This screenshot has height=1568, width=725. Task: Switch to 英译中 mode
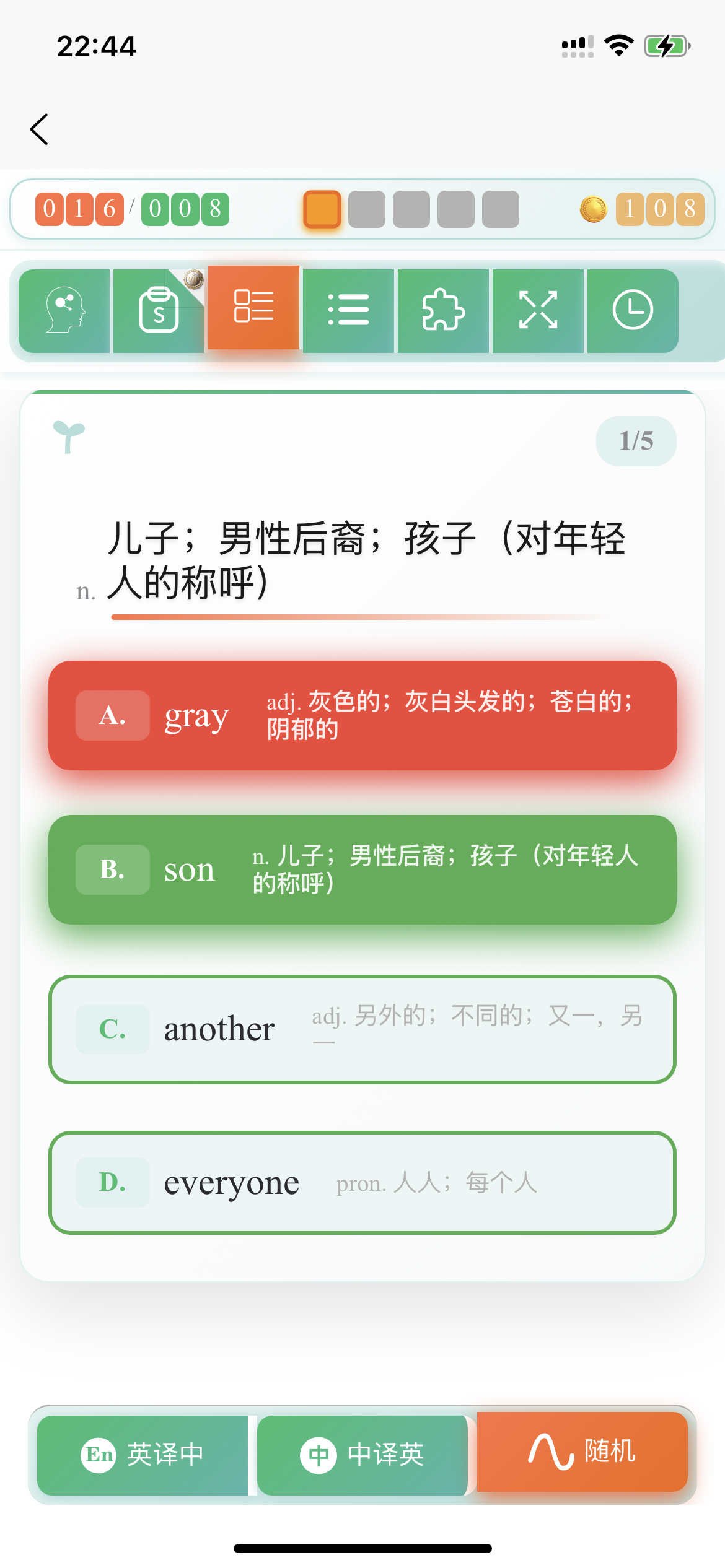click(143, 1455)
